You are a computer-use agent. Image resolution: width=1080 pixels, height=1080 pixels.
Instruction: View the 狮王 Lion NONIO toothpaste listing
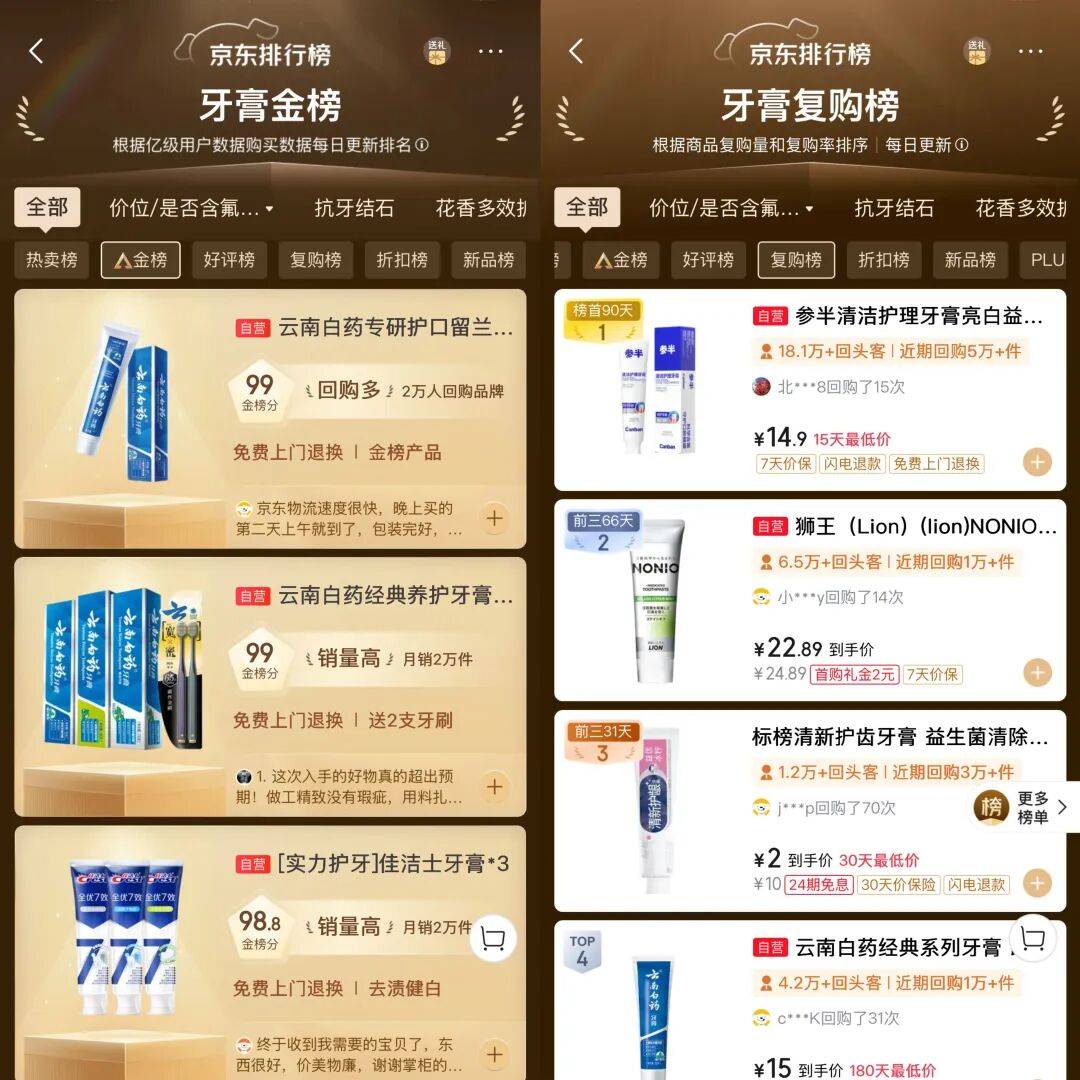click(x=810, y=600)
